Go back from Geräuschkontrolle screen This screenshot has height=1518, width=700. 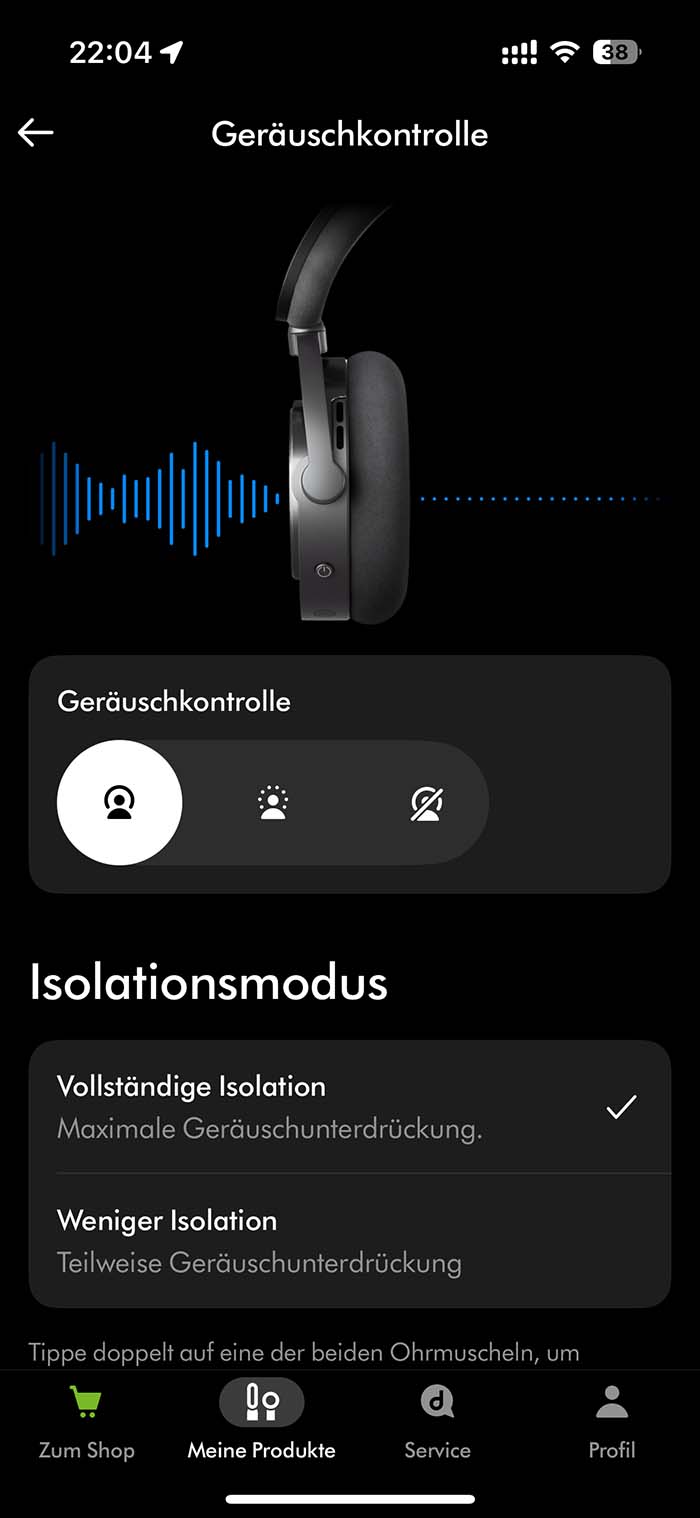coord(36,133)
